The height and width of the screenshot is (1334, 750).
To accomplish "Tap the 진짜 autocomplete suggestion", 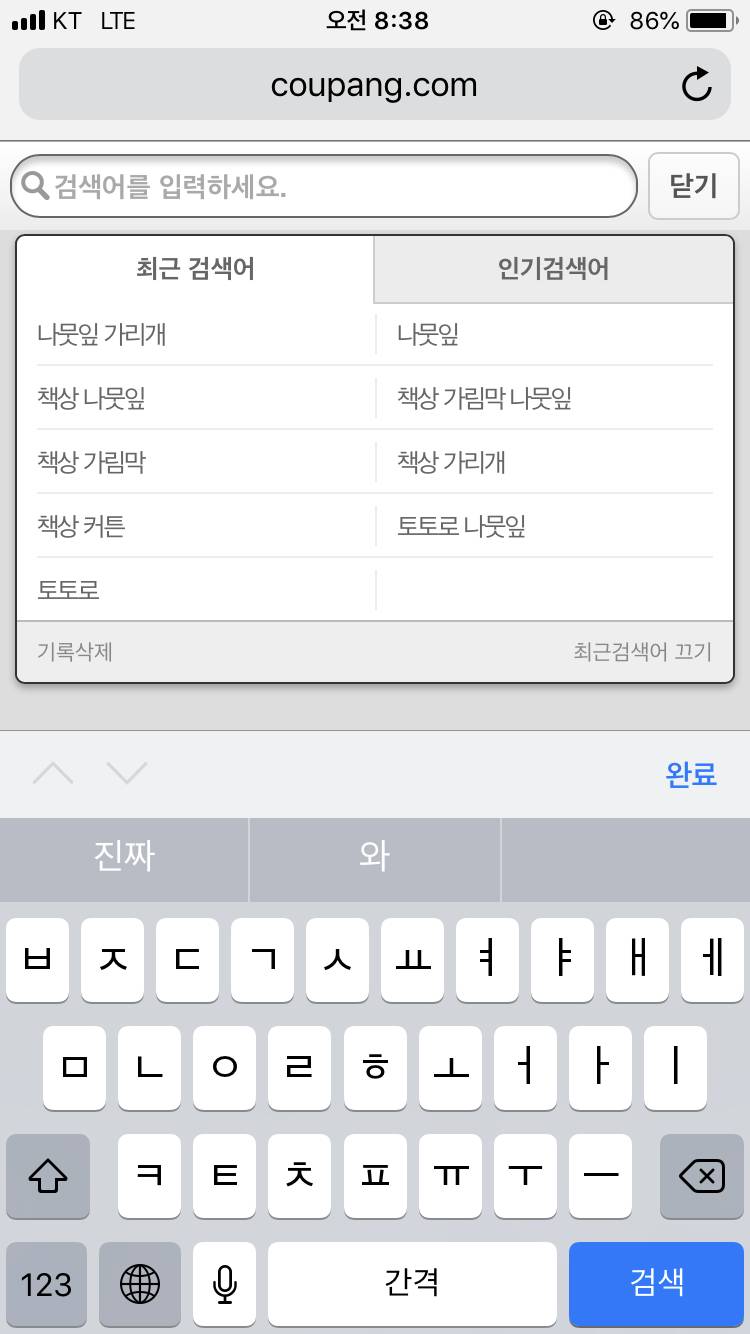I will pos(123,859).
